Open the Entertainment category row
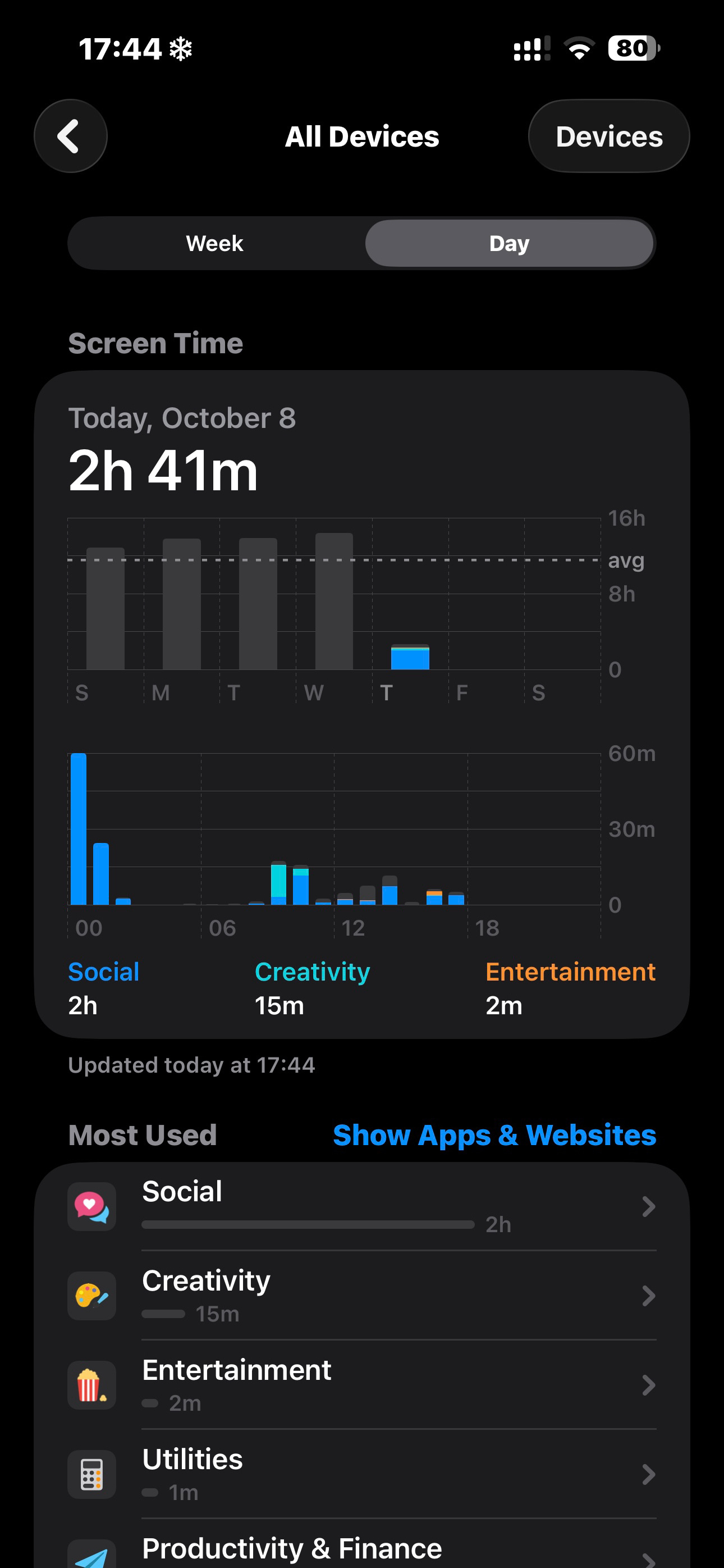Image resolution: width=724 pixels, height=1568 pixels. (362, 1385)
